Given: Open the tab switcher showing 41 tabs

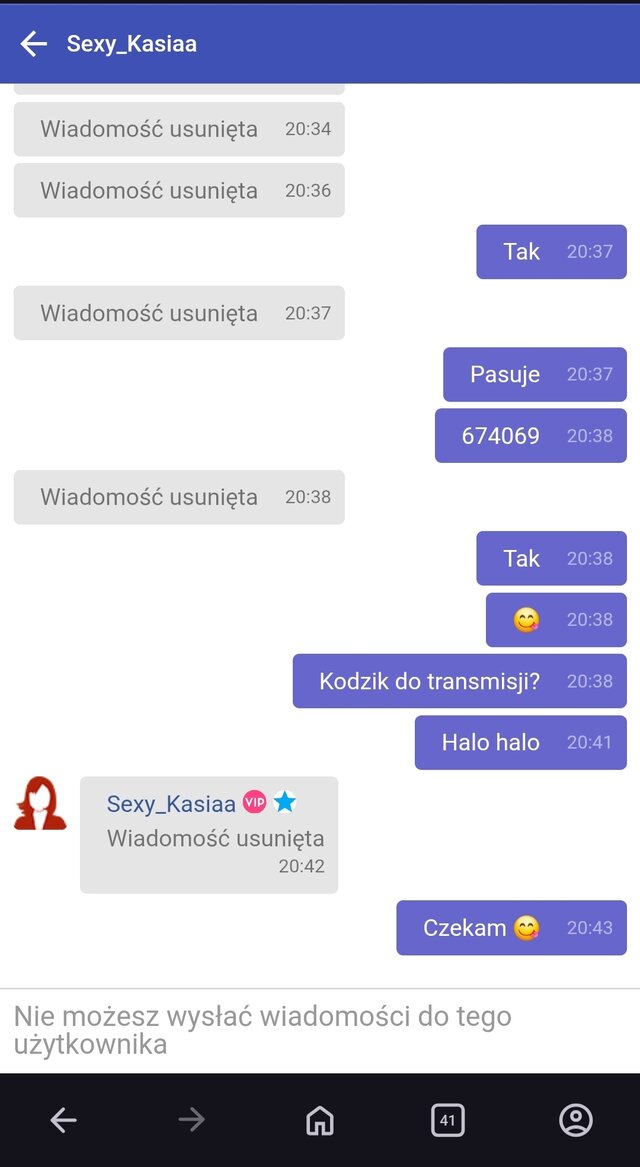Looking at the screenshot, I should click(x=447, y=1121).
